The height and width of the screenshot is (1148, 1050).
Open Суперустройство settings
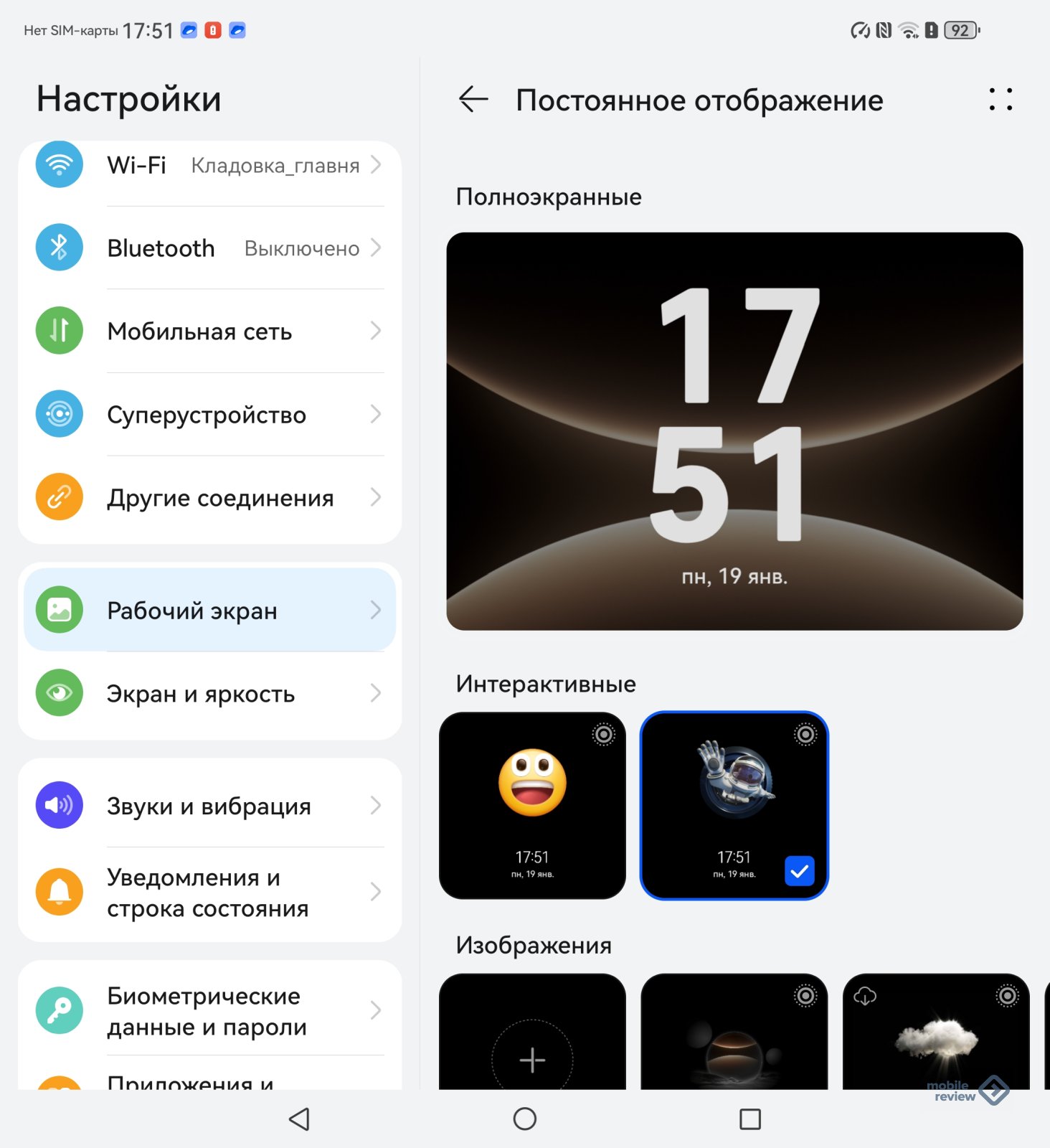pyautogui.click(x=209, y=415)
